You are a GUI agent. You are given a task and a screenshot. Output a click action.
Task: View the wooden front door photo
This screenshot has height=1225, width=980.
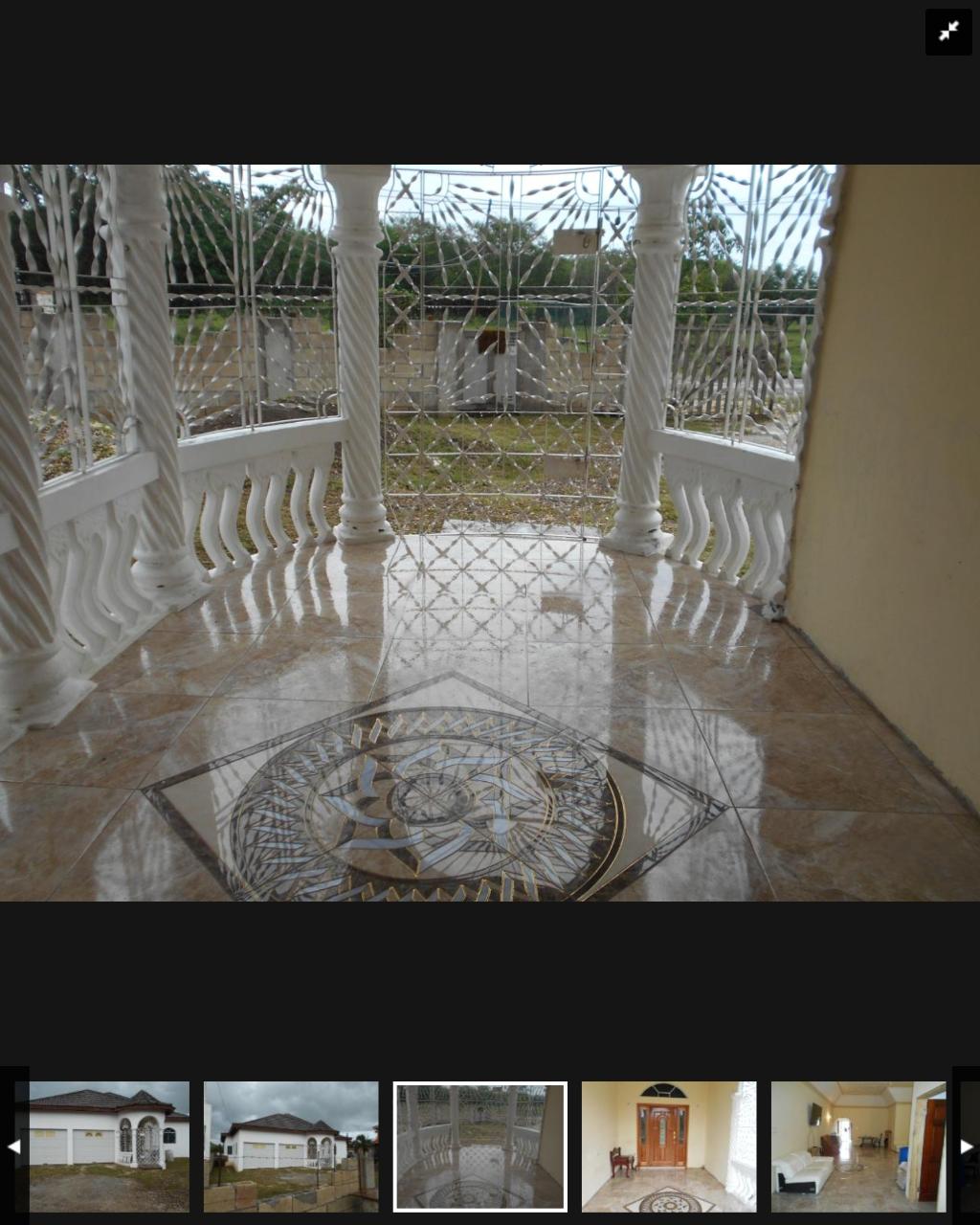pyautogui.click(x=667, y=1146)
